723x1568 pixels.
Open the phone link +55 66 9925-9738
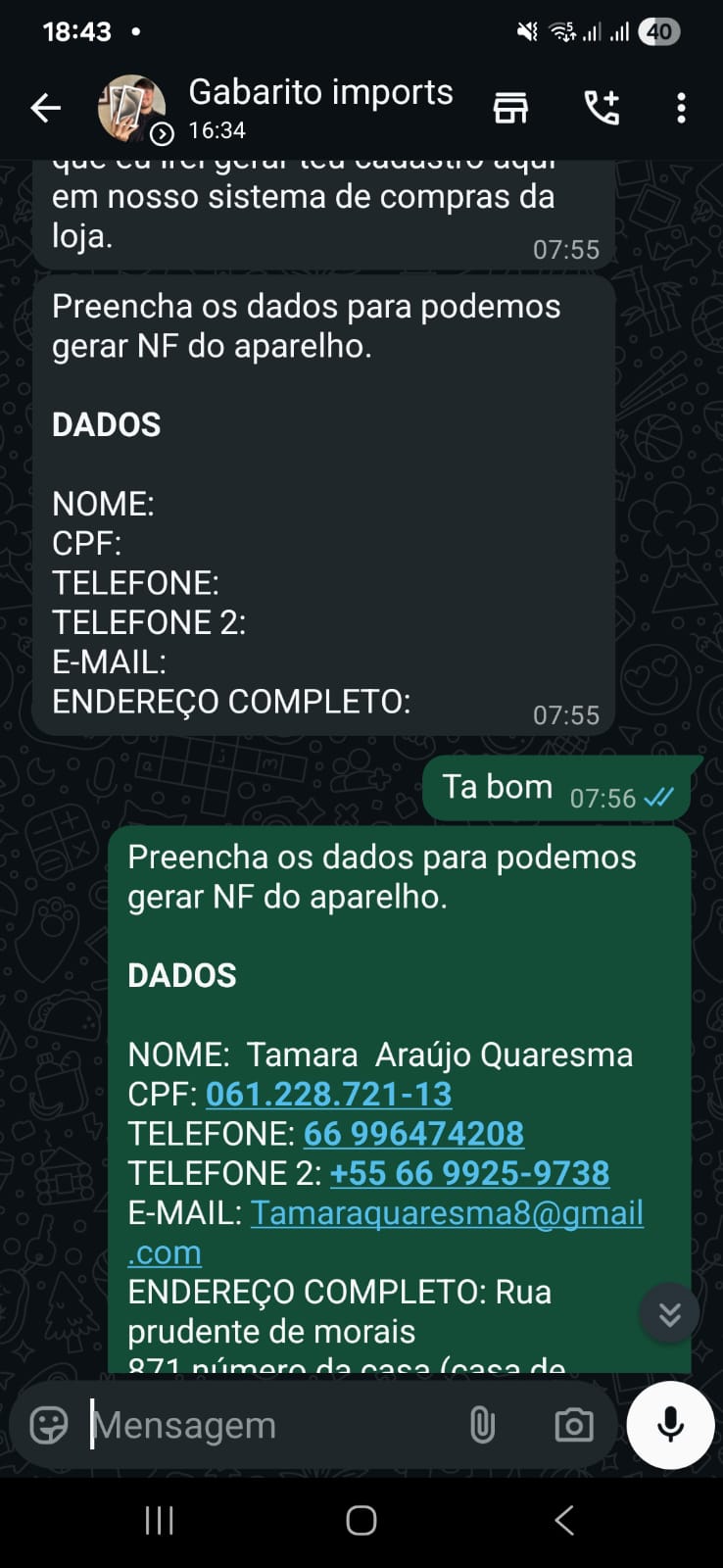tap(469, 1173)
